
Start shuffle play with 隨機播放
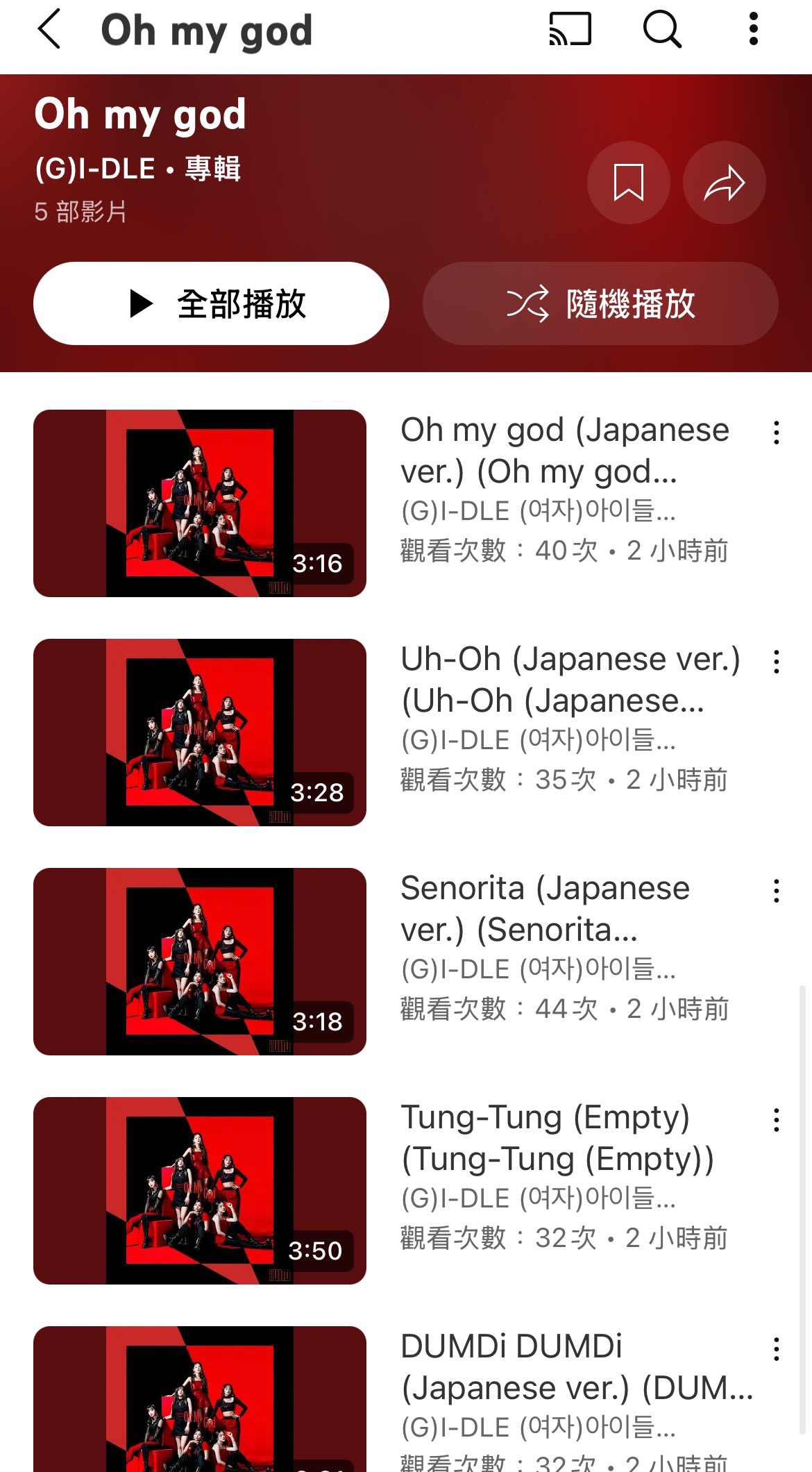(x=600, y=303)
